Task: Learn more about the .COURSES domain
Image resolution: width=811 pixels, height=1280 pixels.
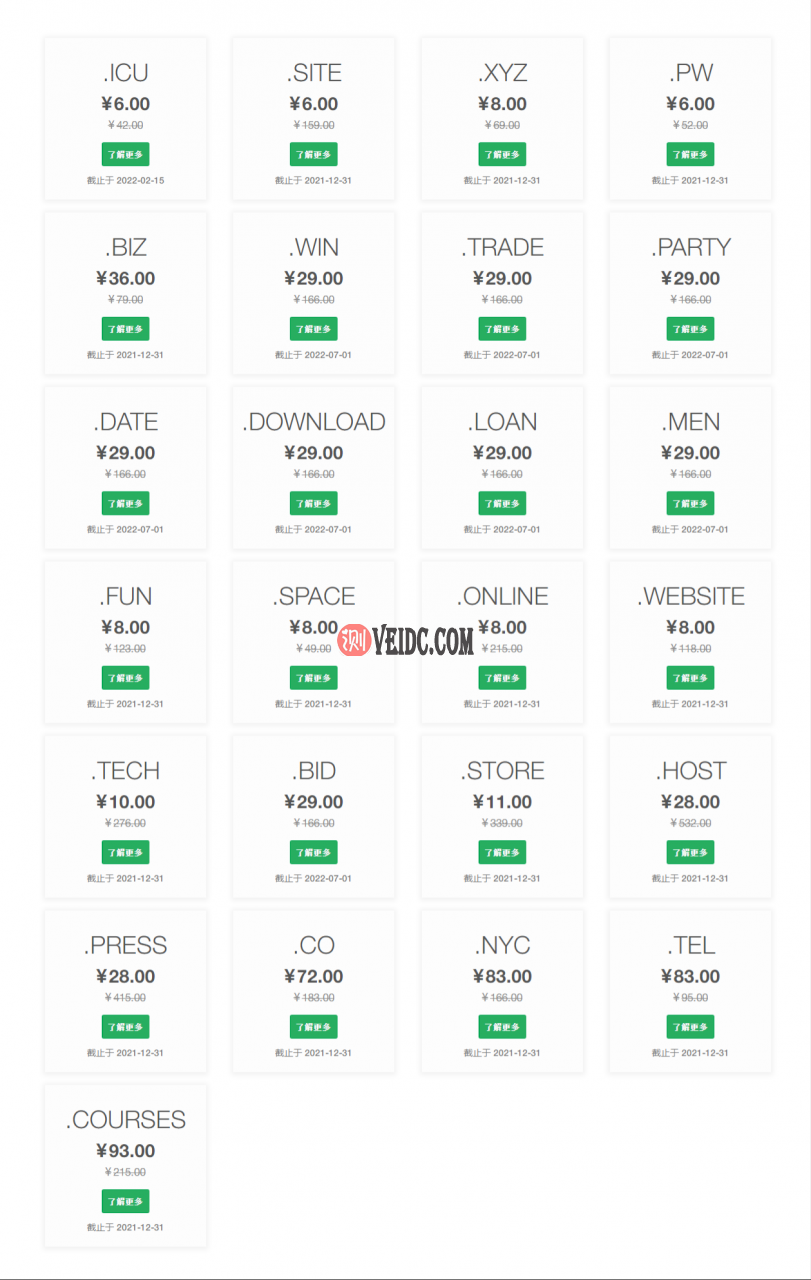Action: (x=125, y=1201)
